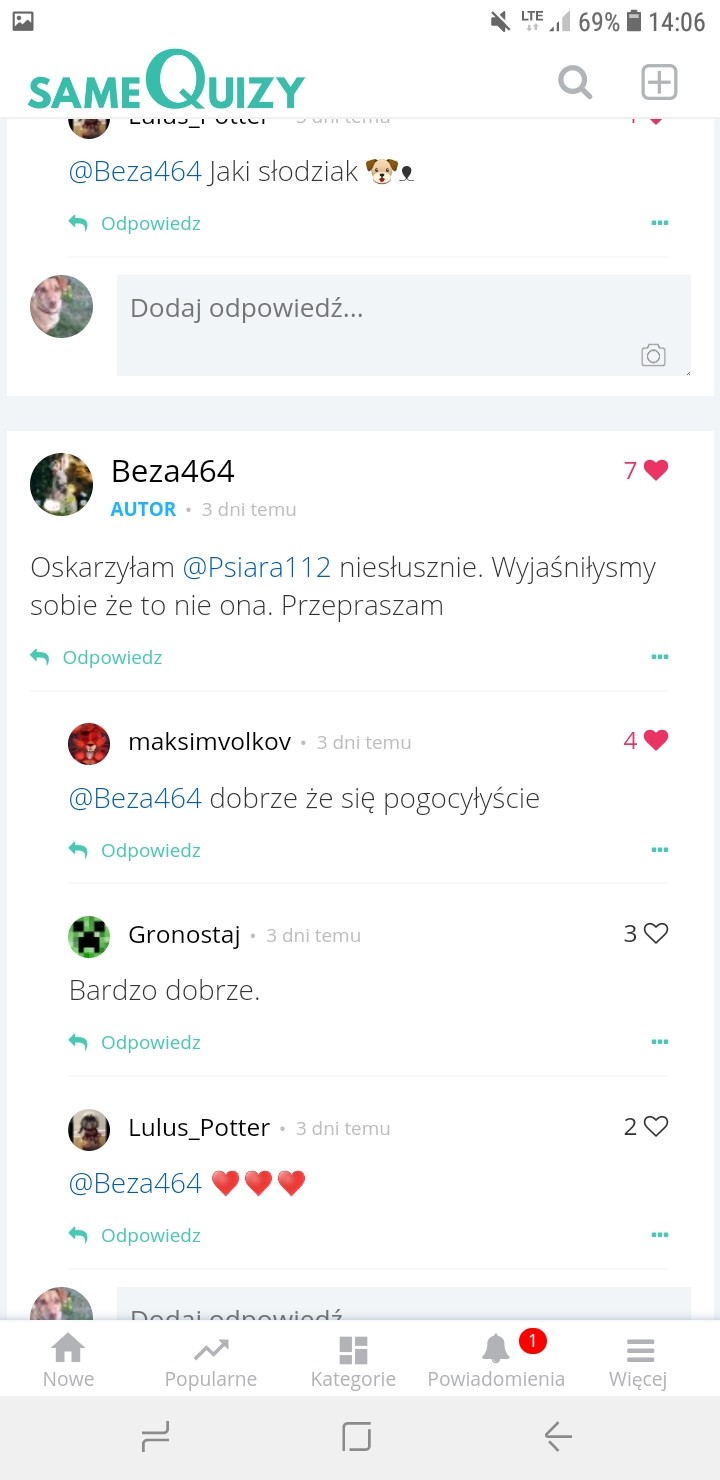Open three-dot menu on Gronostaj's comment
720x1480 pixels.
659,1042
